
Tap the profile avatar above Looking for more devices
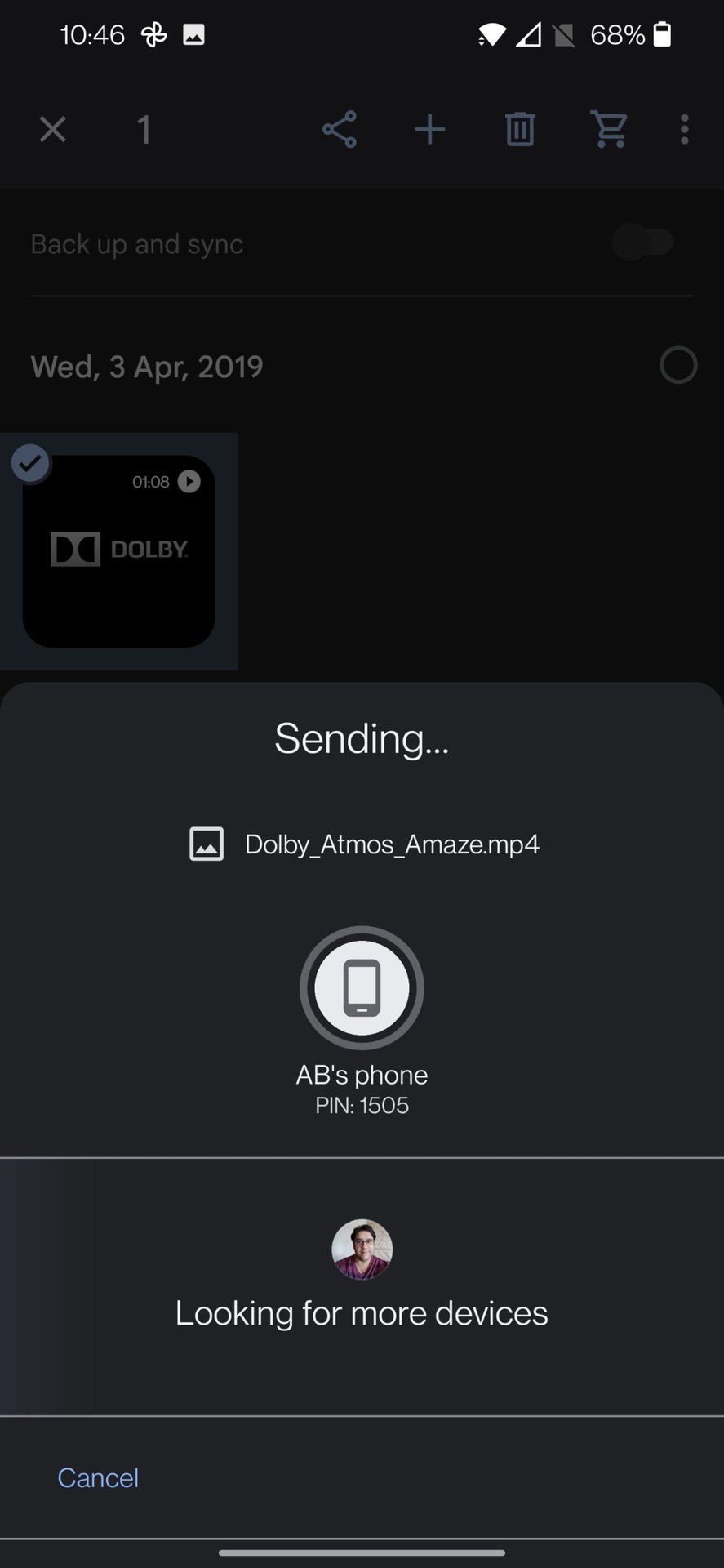362,1249
